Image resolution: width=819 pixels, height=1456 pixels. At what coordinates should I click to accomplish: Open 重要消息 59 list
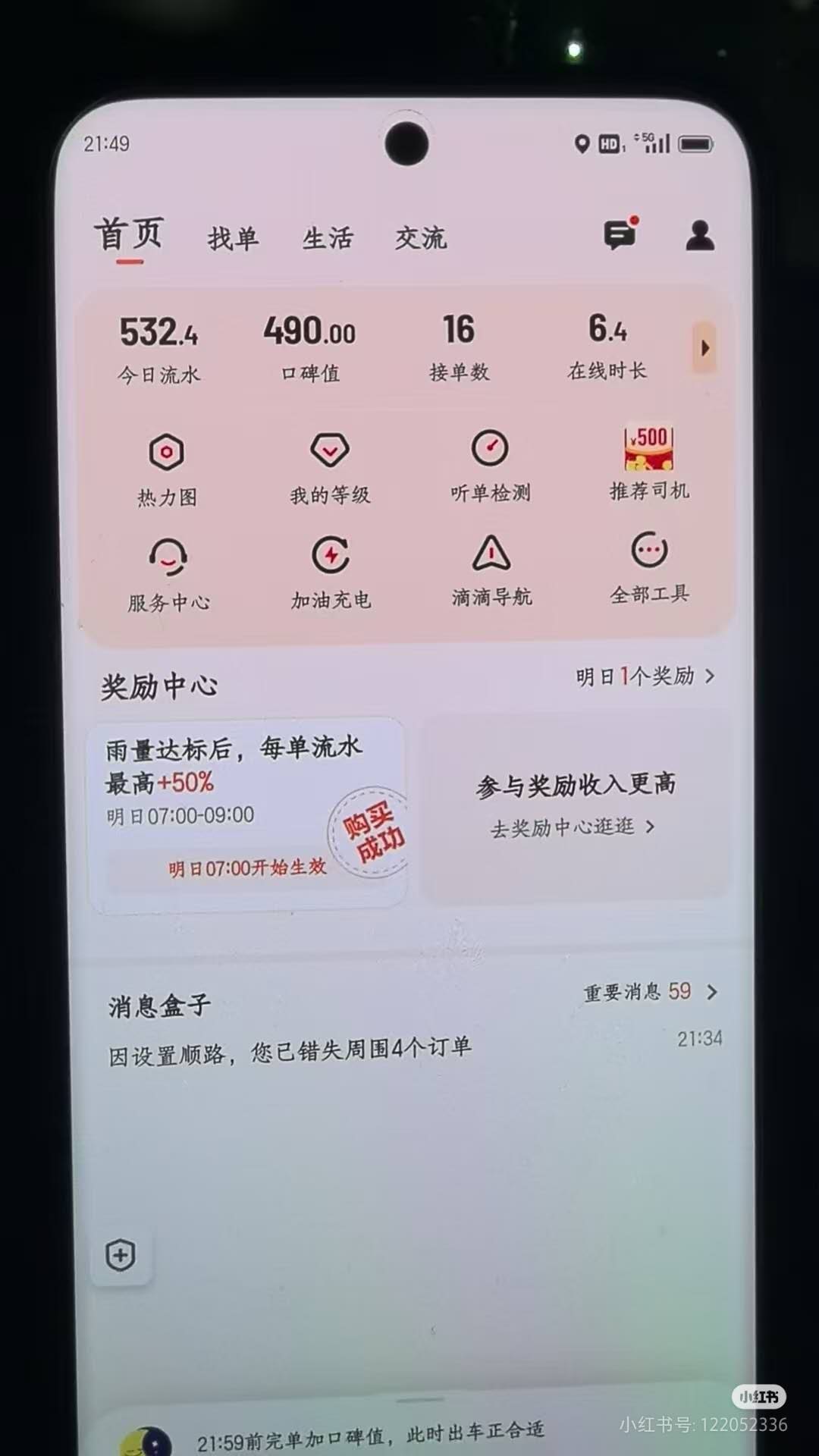point(650,992)
